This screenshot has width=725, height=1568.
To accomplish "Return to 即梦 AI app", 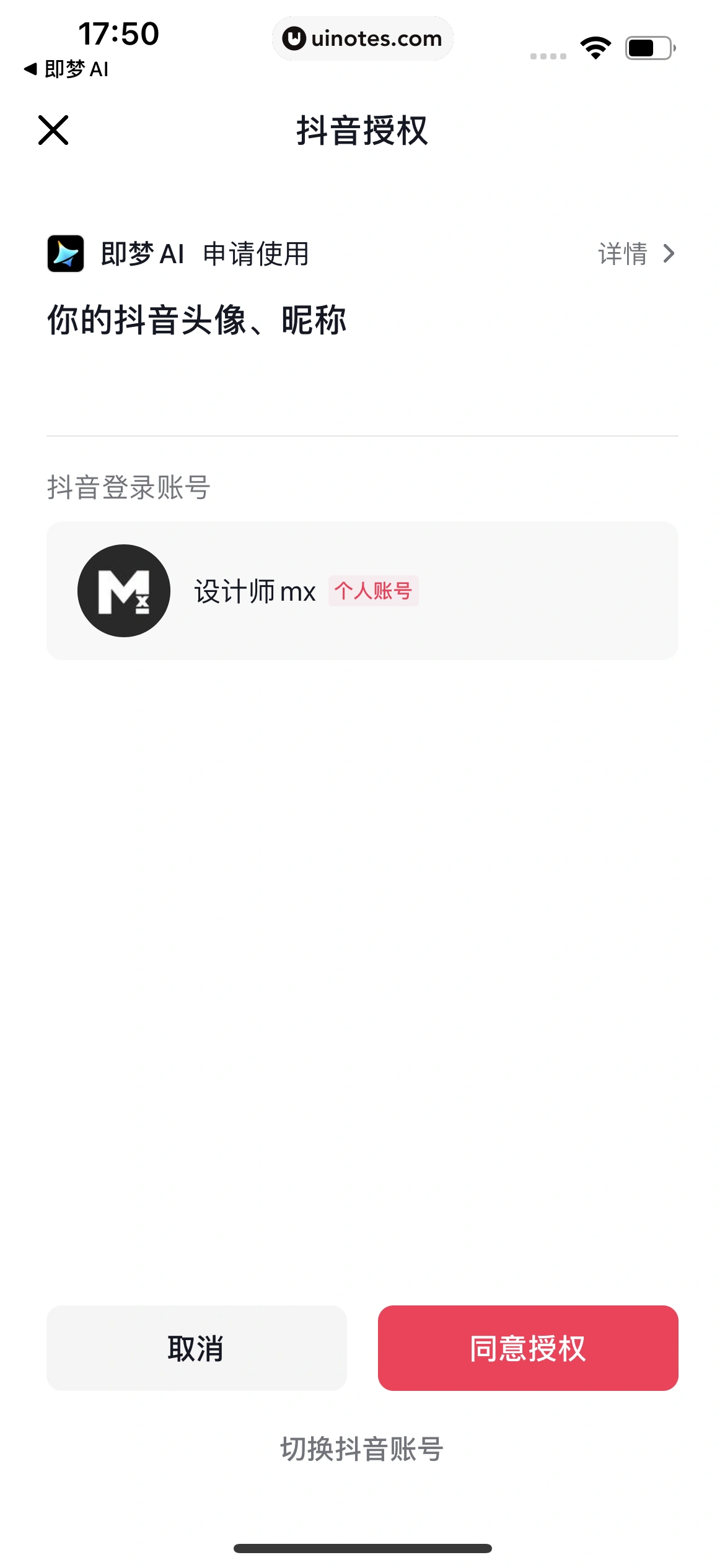I will tap(67, 69).
